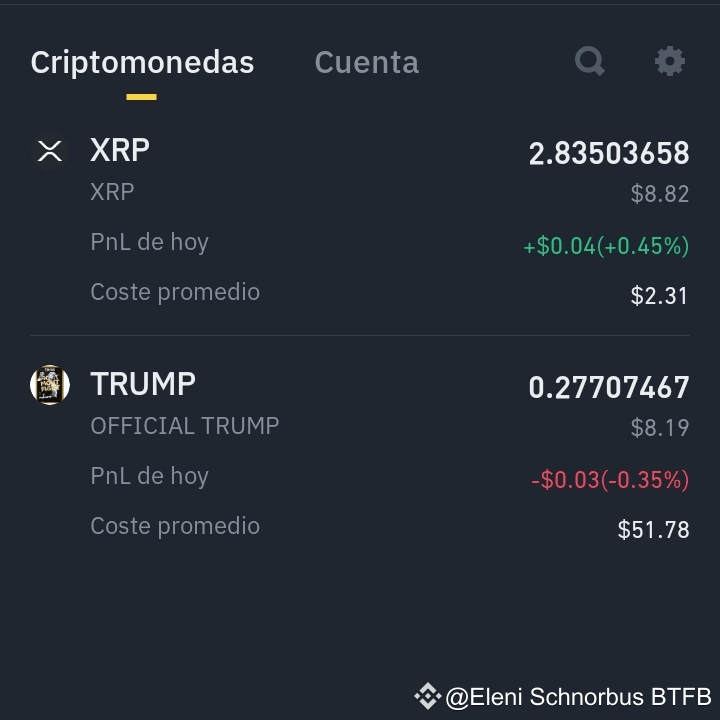
Task: Switch to the Cuenta tab
Action: click(x=366, y=62)
